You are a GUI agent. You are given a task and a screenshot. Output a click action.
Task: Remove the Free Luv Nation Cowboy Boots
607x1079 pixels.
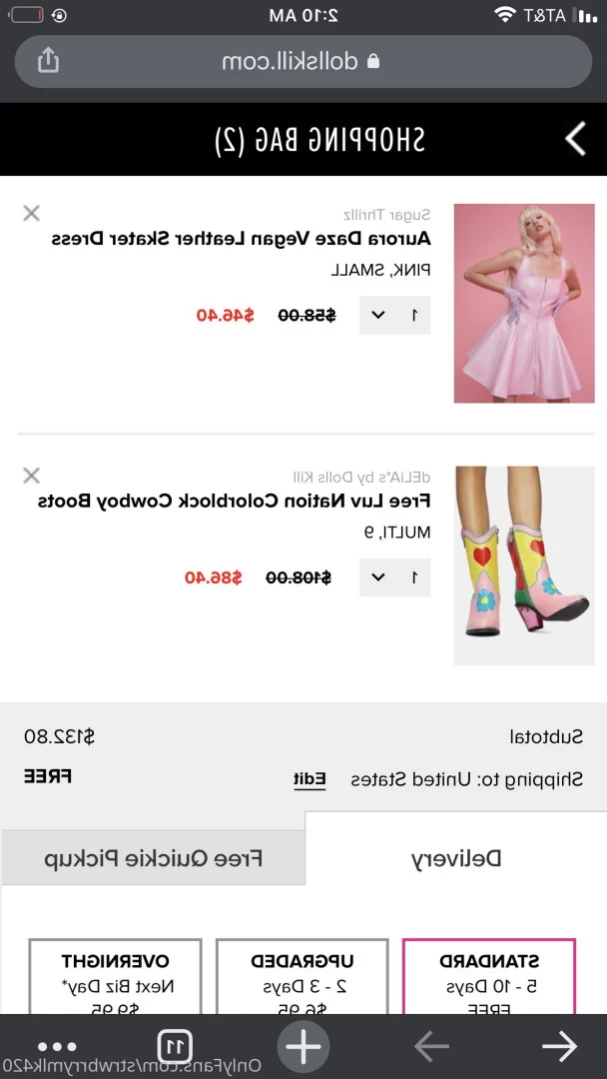pyautogui.click(x=32, y=476)
